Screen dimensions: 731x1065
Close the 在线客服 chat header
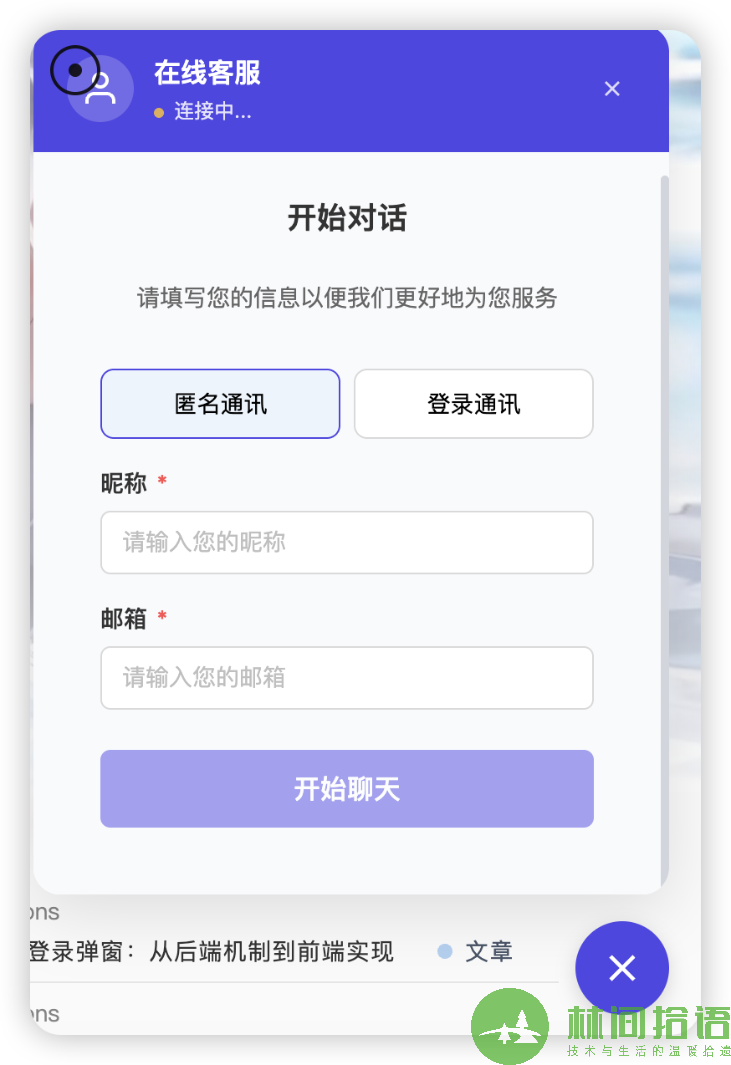[x=612, y=89]
